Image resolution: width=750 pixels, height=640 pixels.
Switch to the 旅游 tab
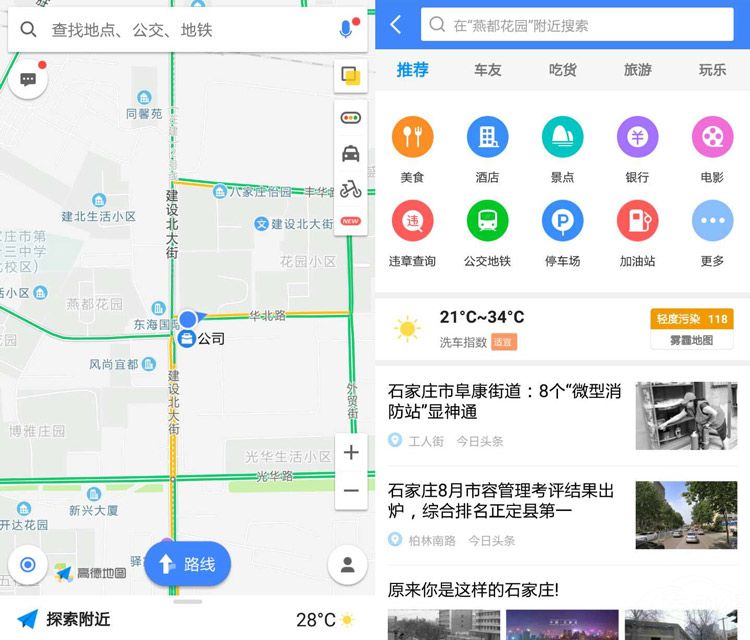(637, 70)
